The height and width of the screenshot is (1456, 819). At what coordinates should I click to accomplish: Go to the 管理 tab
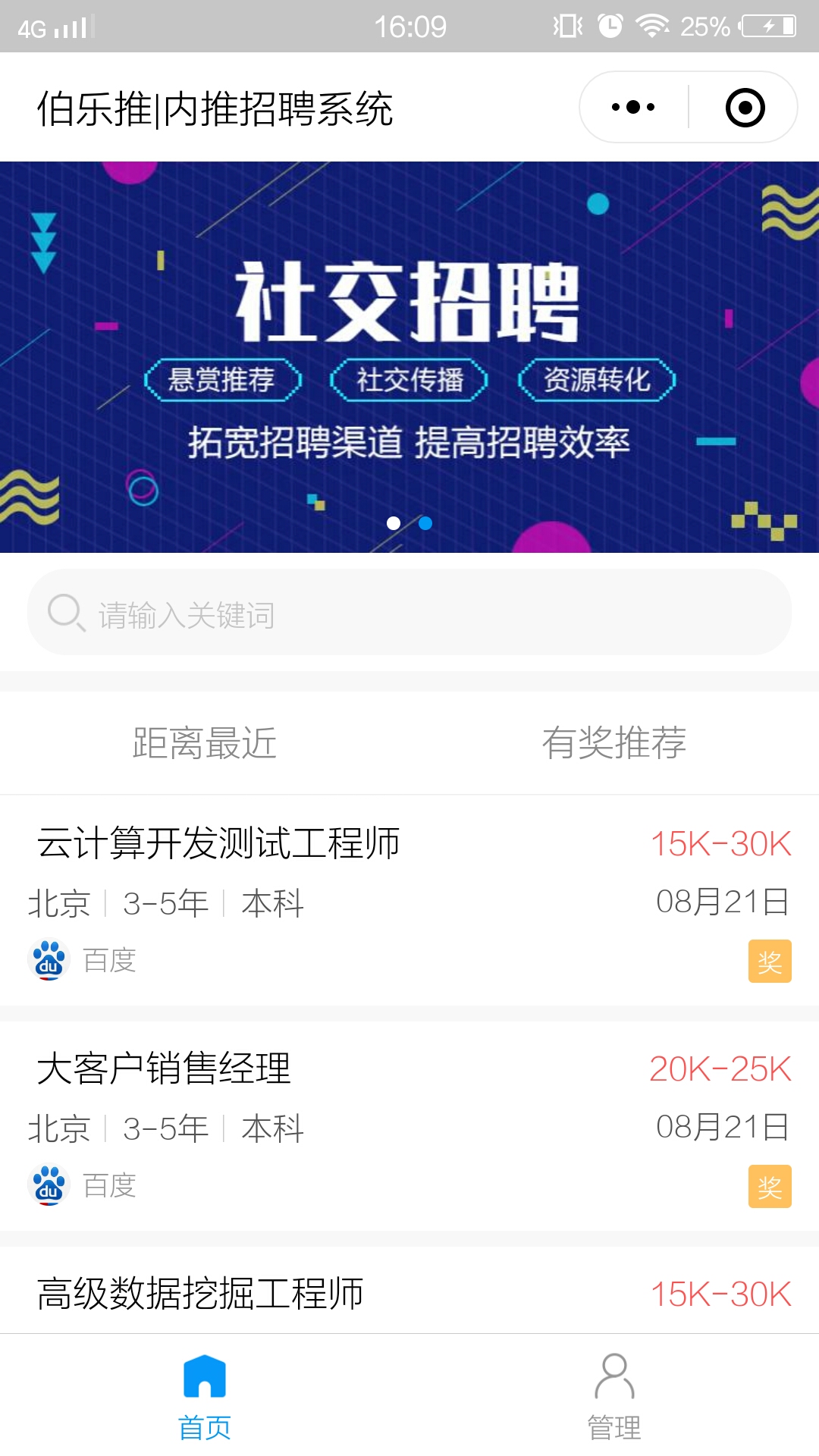pos(614,1396)
